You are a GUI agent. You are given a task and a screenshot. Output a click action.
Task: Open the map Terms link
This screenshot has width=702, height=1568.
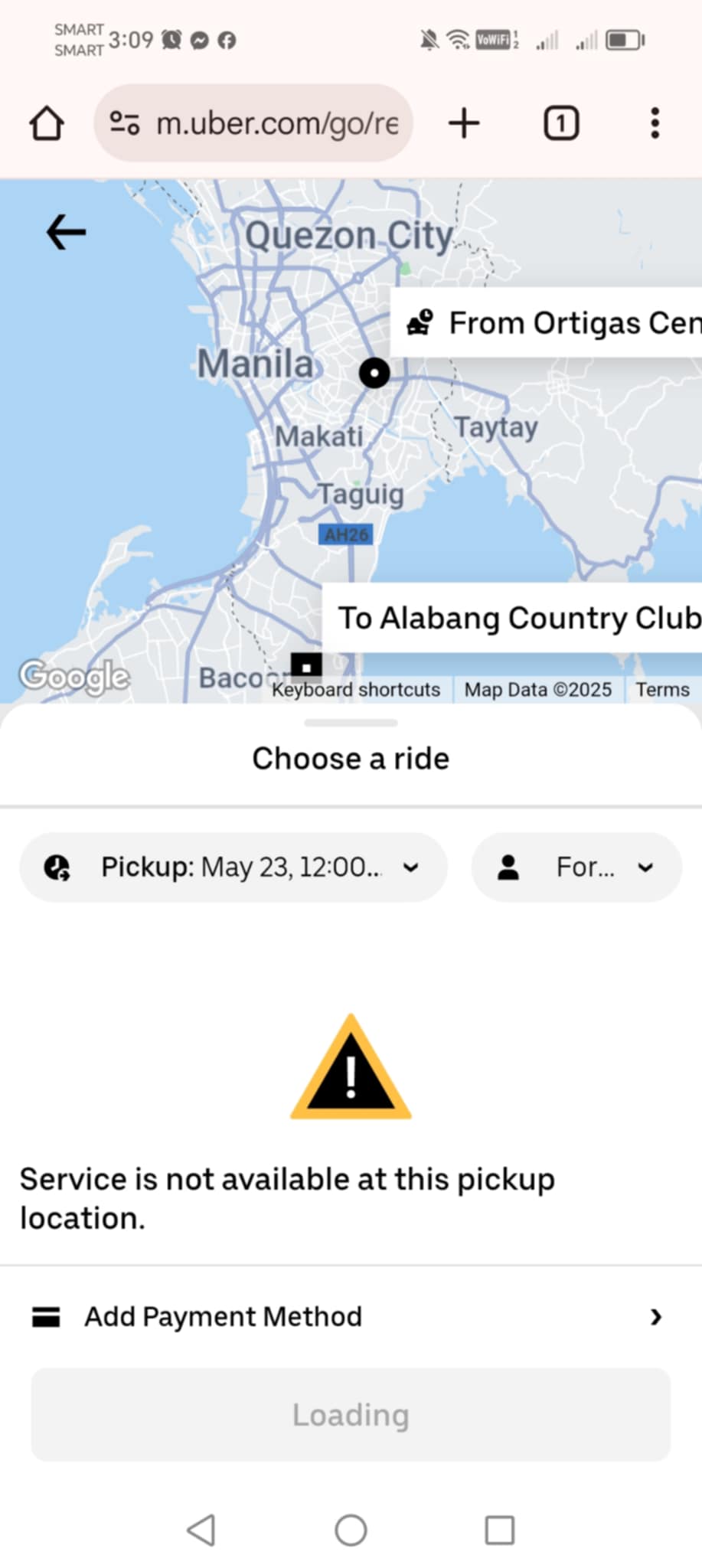[x=662, y=690]
